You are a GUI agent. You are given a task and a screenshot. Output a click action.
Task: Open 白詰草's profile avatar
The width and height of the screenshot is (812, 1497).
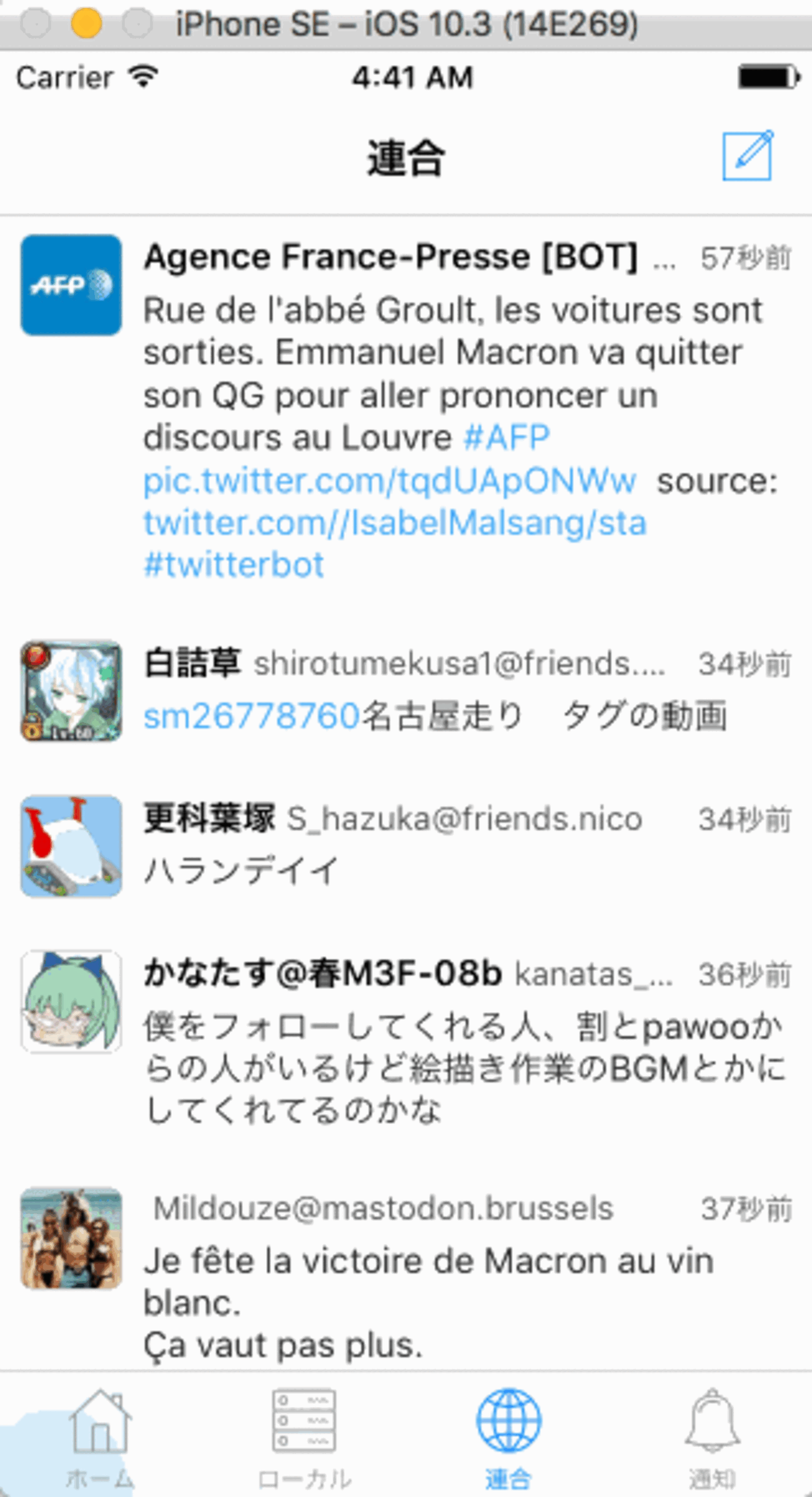click(x=71, y=690)
